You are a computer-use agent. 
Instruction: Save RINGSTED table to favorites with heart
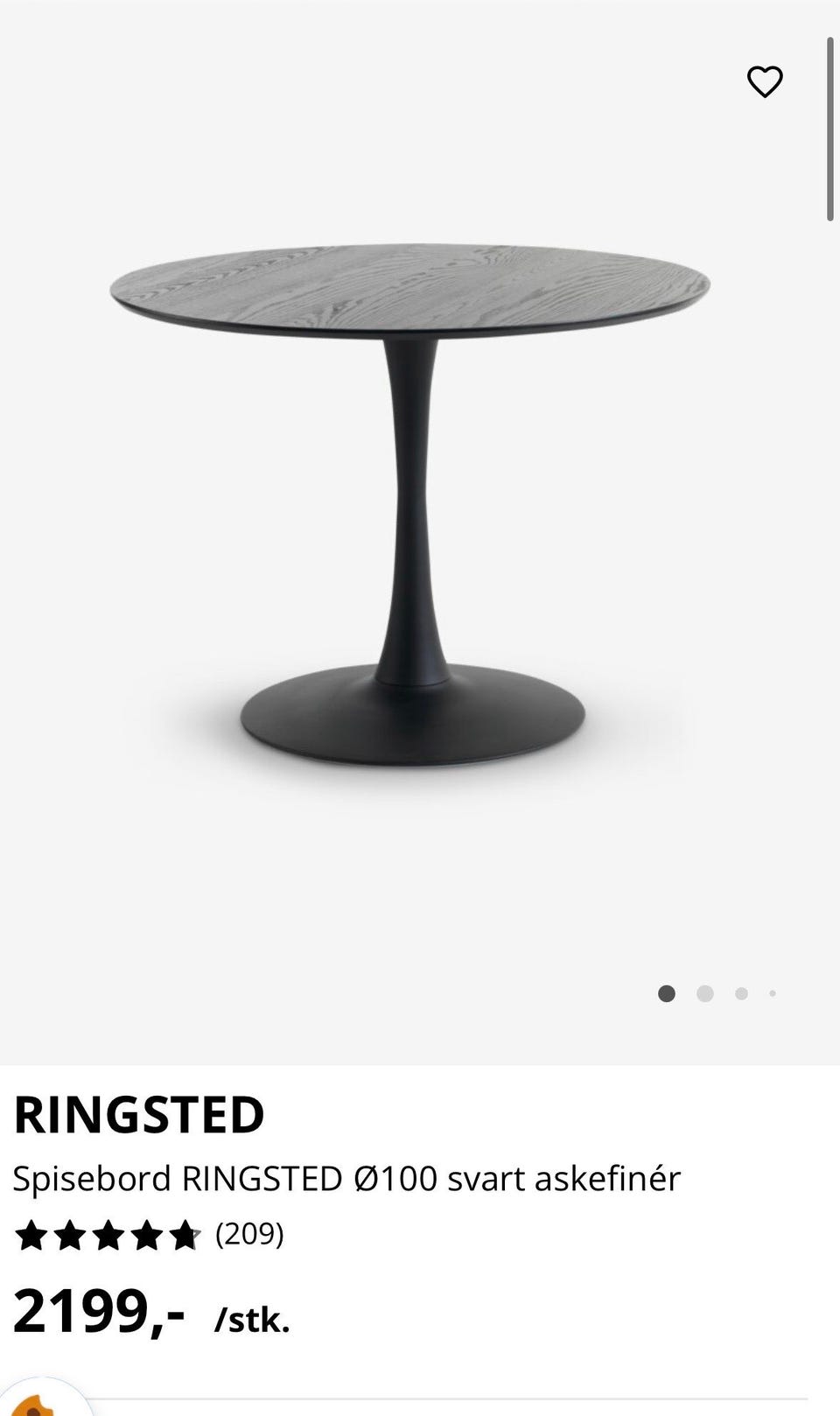point(765,82)
